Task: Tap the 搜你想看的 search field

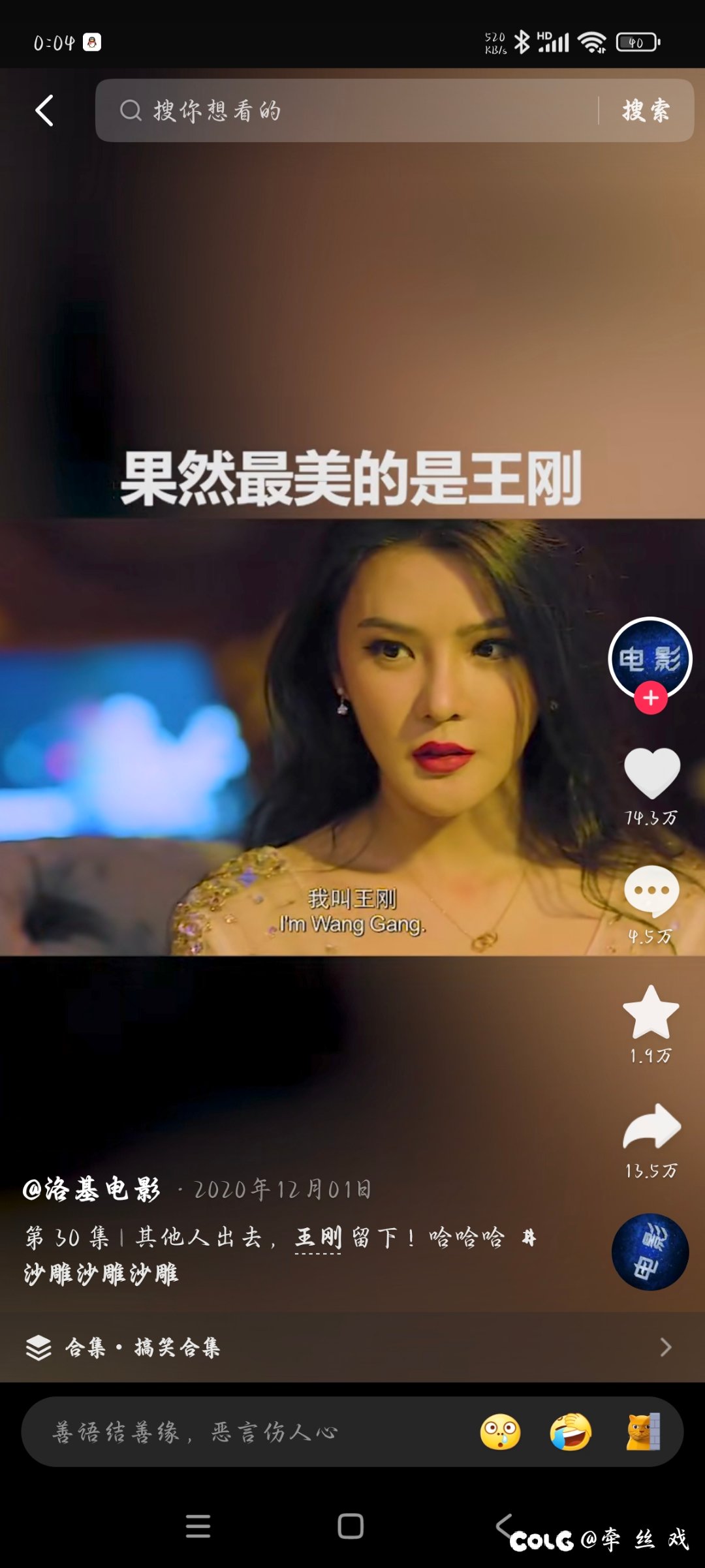Action: [346, 110]
